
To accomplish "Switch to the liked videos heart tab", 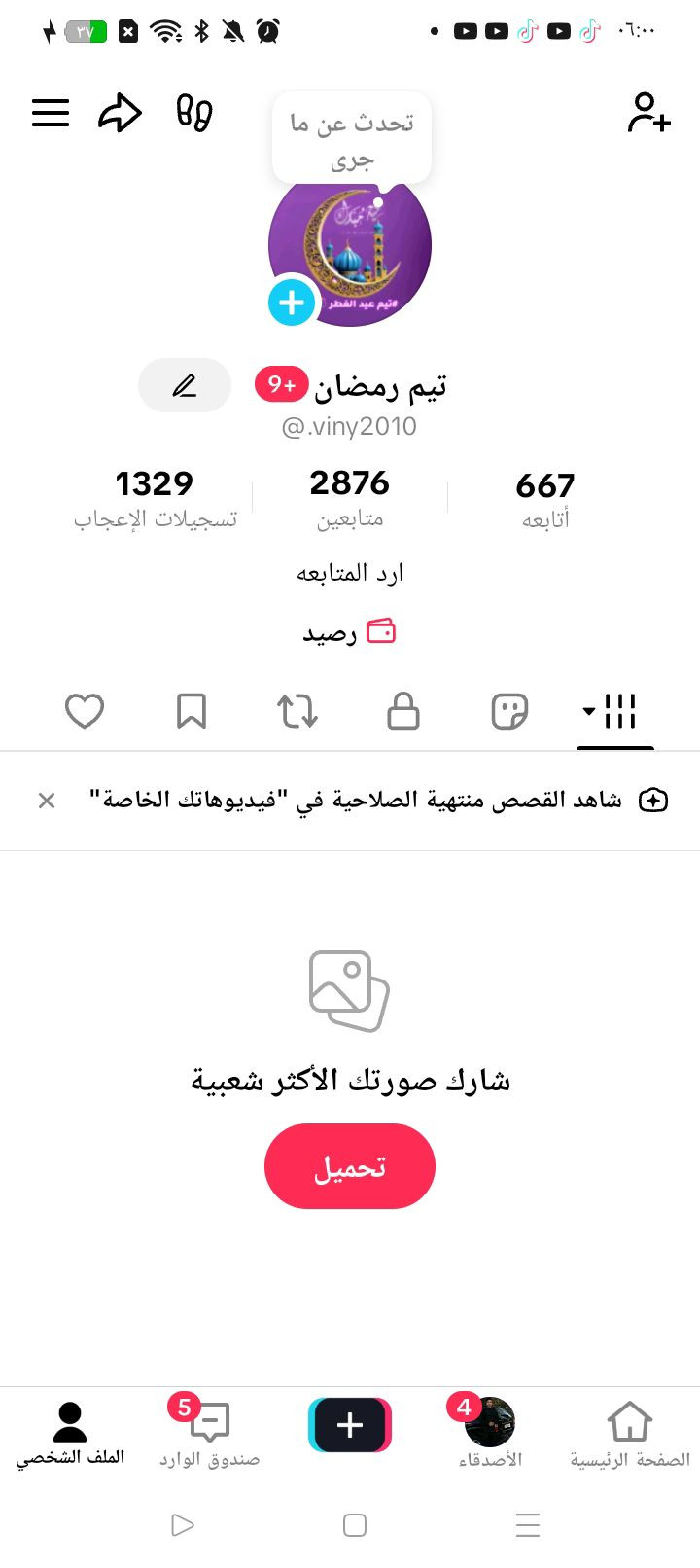I will pyautogui.click(x=85, y=711).
